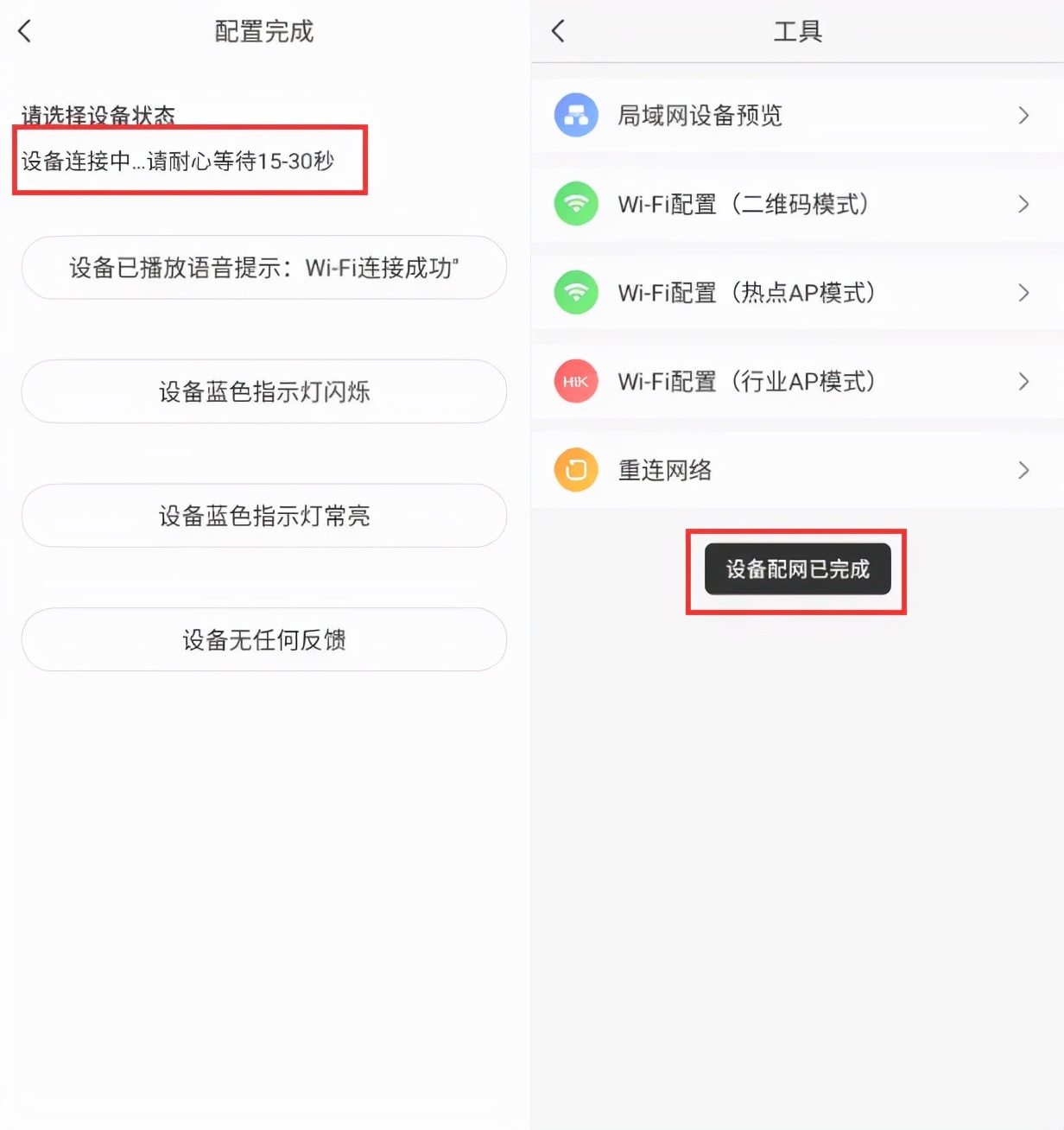This screenshot has height=1130, width=1064.
Task: Select 设备蓝色指示灯常亮 option
Action: 264,516
